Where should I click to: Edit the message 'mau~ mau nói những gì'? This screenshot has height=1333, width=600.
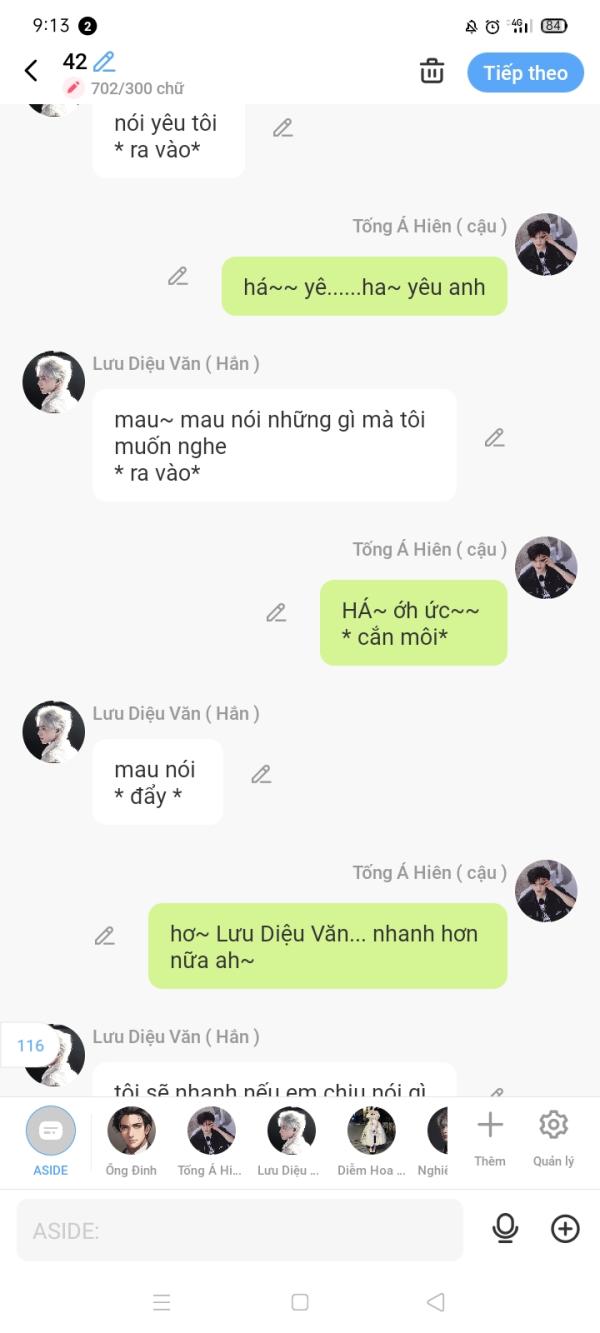[494, 437]
